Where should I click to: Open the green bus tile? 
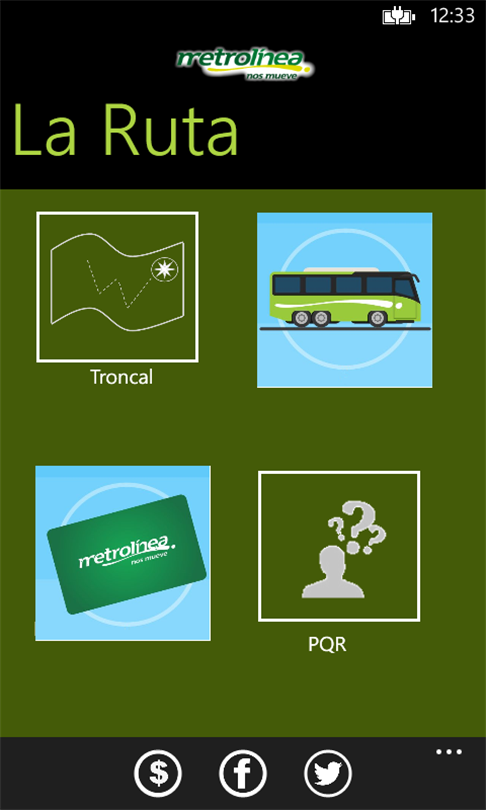pyautogui.click(x=344, y=300)
